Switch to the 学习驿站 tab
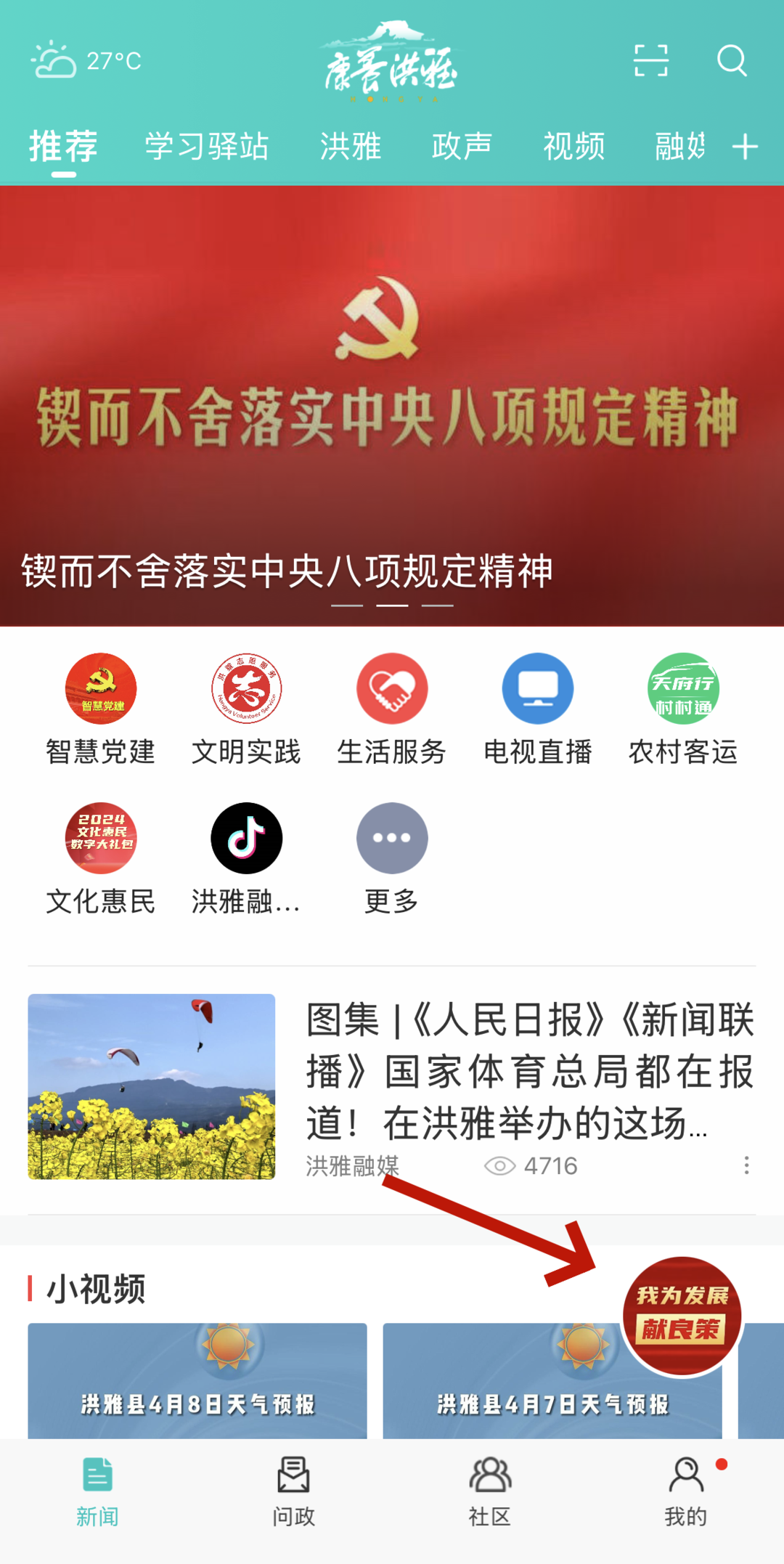 coord(207,147)
